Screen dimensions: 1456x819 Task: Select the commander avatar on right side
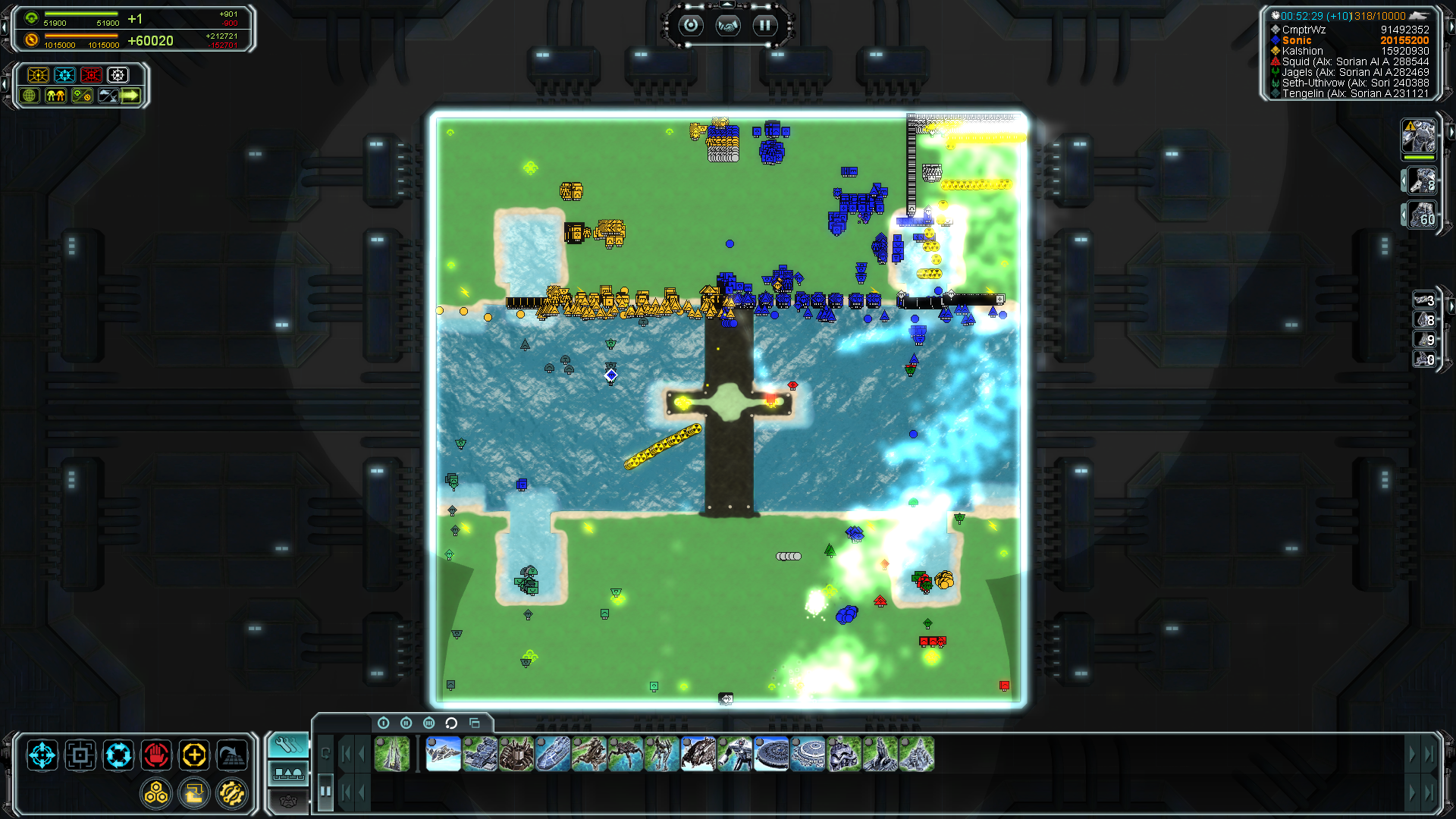click(x=1418, y=137)
